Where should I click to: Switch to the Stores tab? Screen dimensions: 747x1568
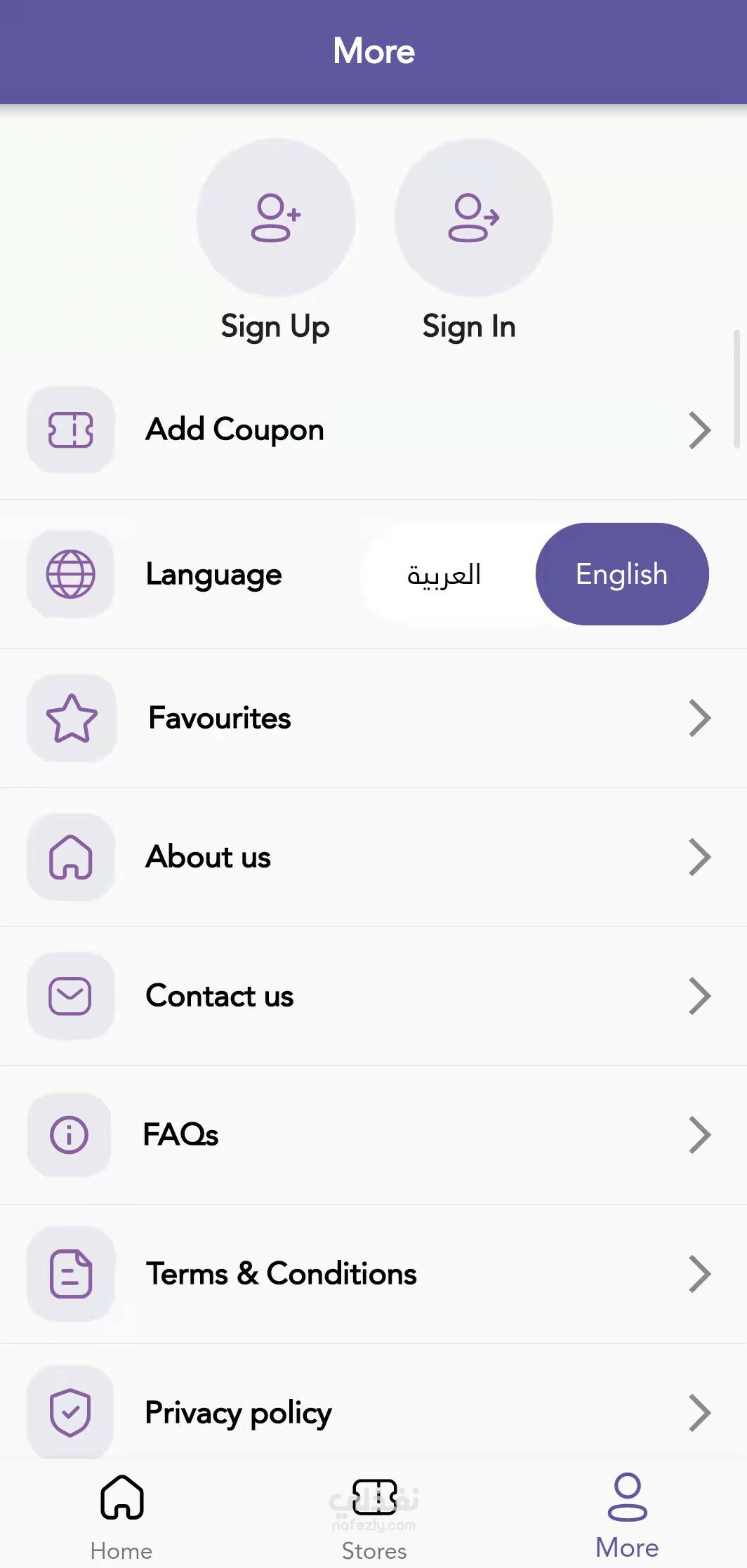click(x=374, y=1516)
